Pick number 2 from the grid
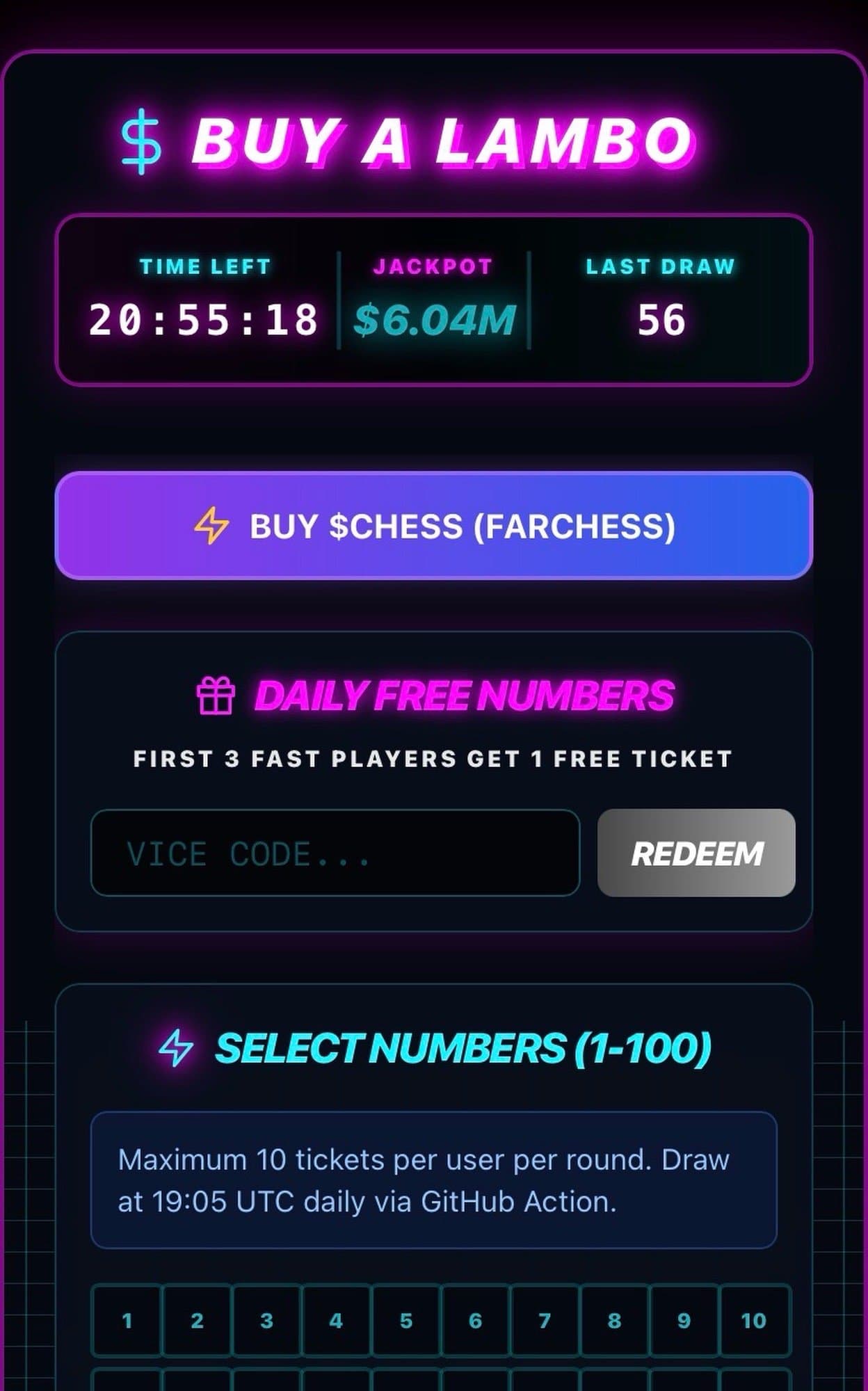 pos(197,1320)
